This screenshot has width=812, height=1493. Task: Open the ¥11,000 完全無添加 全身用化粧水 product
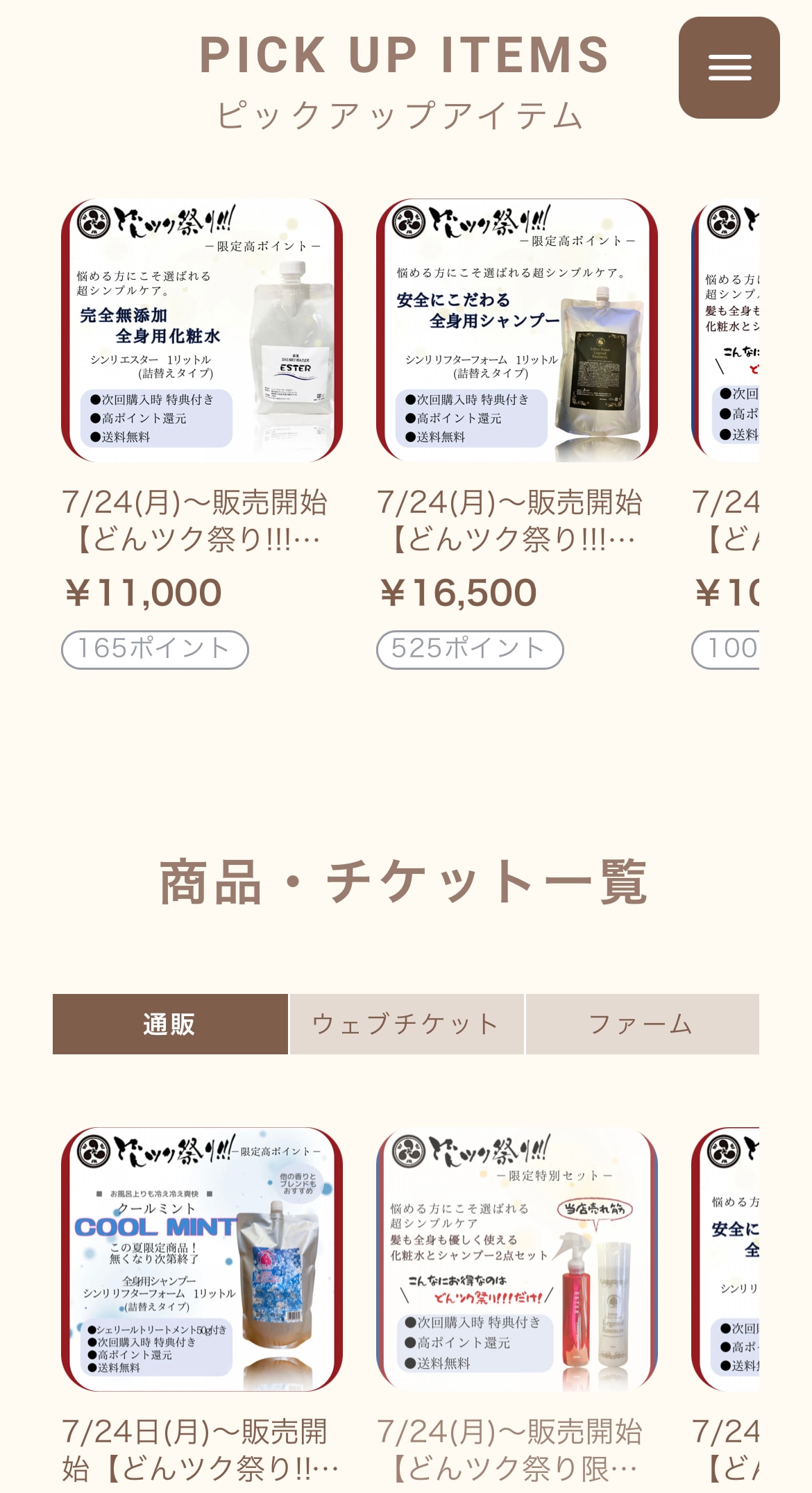pyautogui.click(x=201, y=331)
